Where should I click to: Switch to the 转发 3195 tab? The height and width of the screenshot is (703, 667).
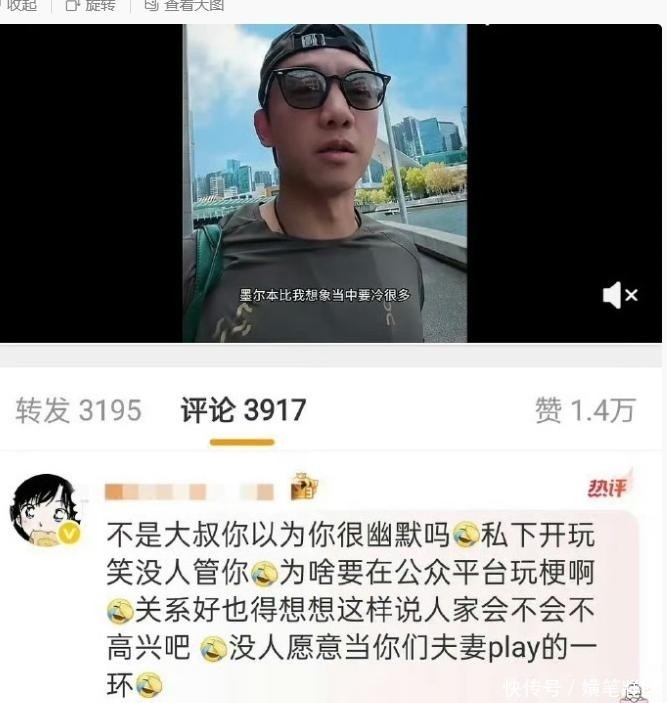click(x=78, y=410)
